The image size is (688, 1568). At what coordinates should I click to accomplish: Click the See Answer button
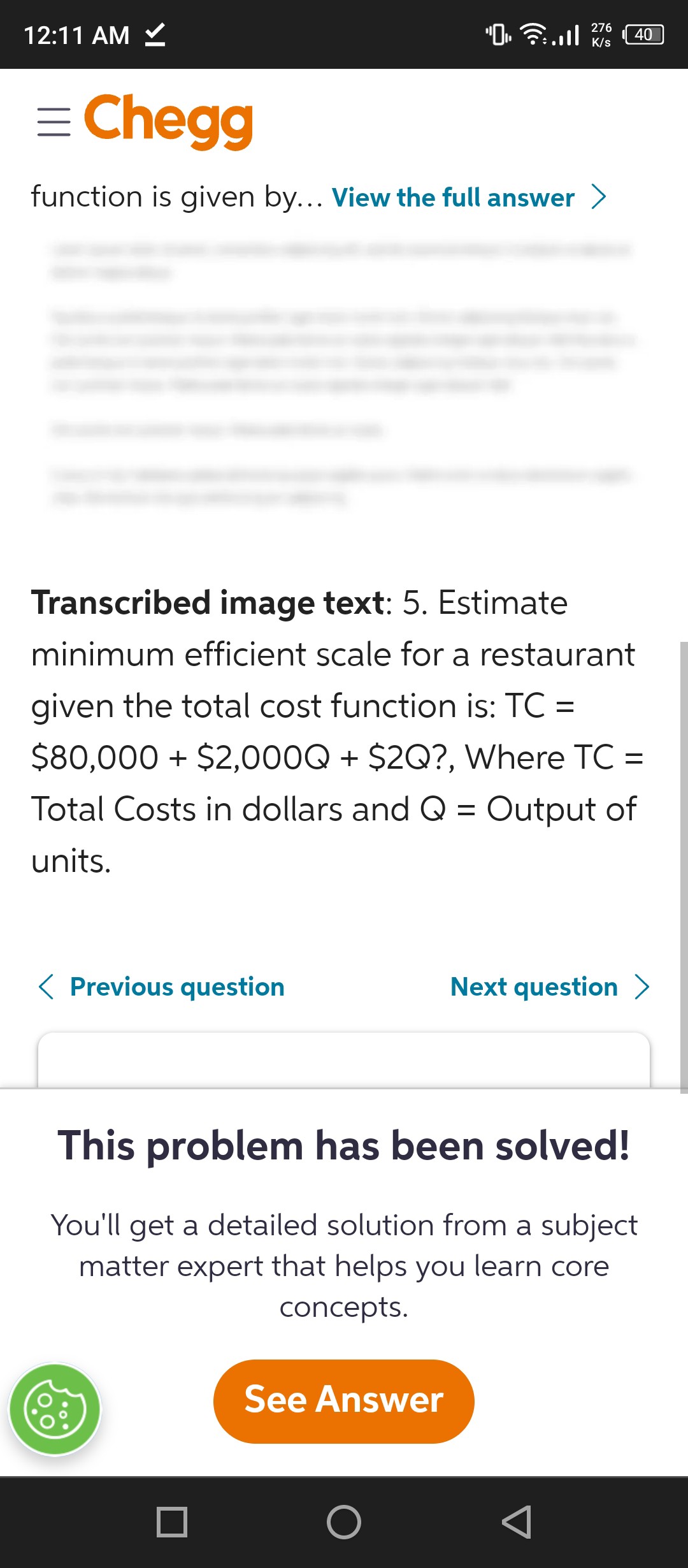343,1400
